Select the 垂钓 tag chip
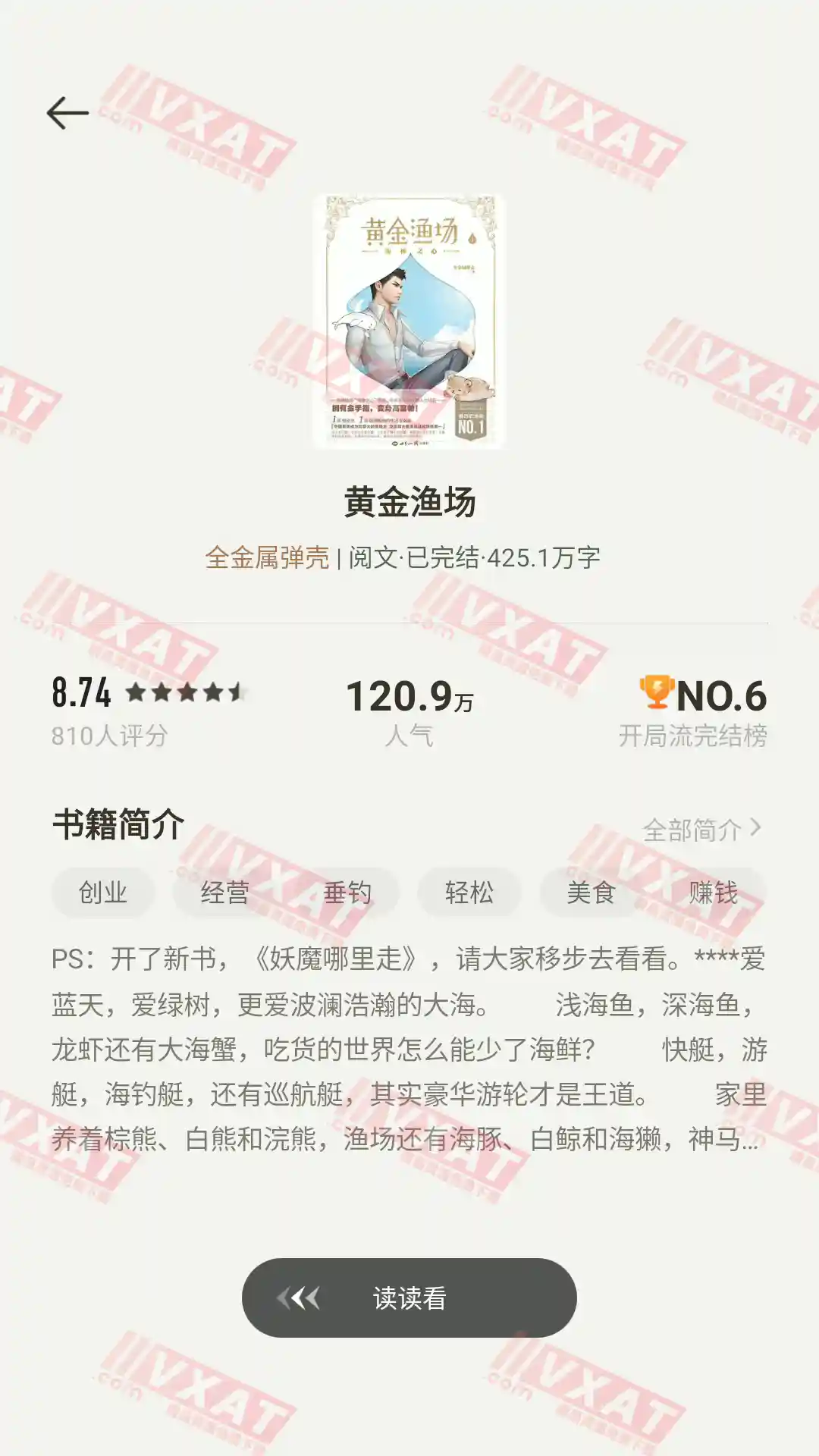The height and width of the screenshot is (1456, 819). [347, 893]
